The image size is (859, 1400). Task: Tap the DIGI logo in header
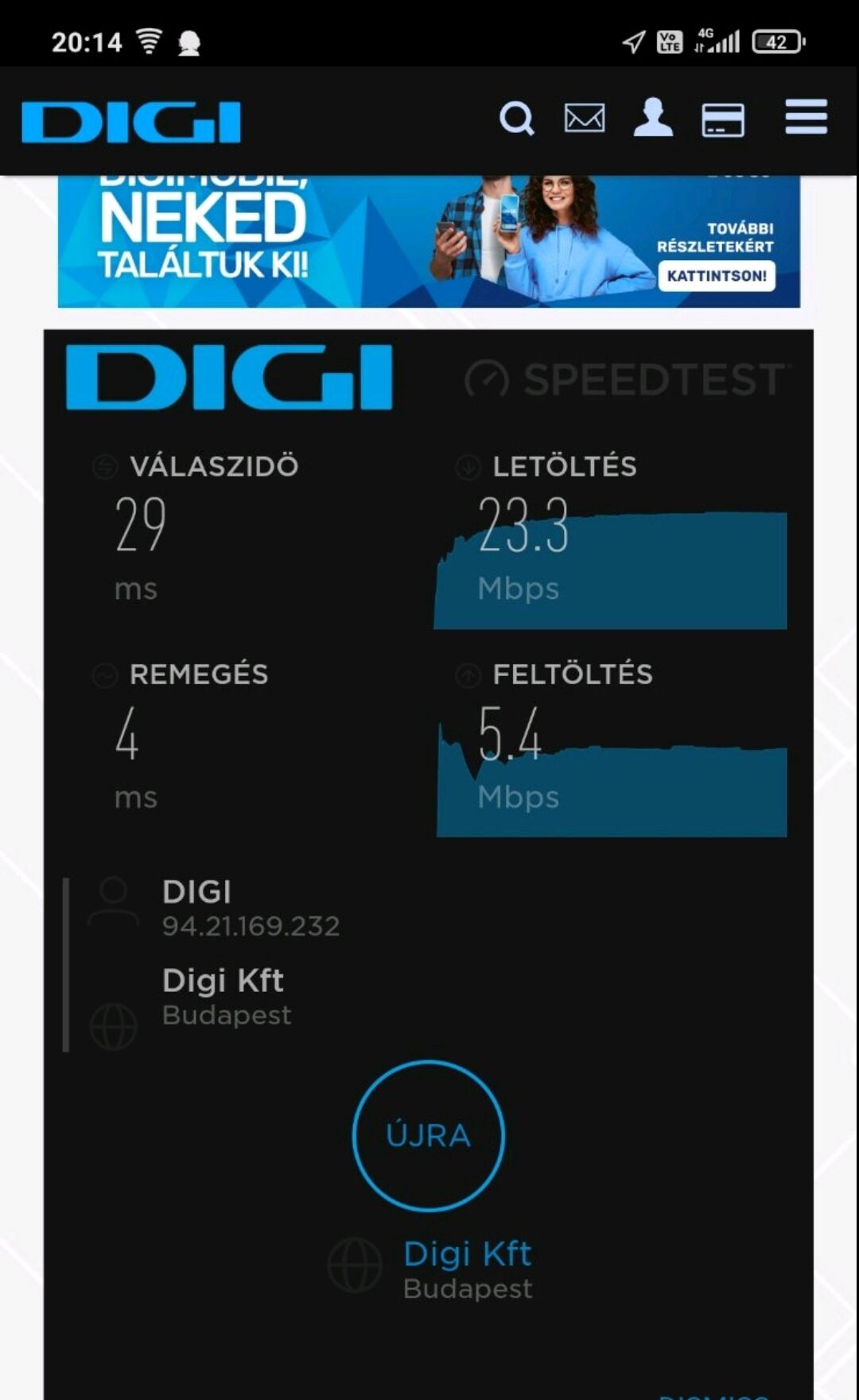(x=131, y=122)
